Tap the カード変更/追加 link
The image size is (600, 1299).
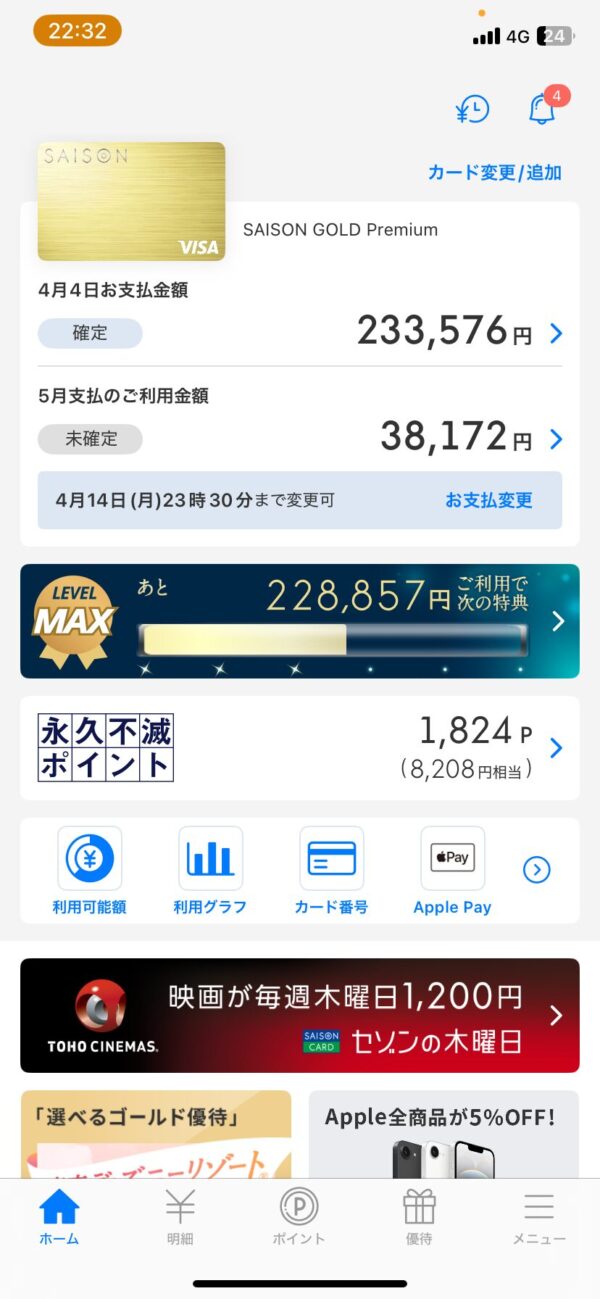coord(495,172)
